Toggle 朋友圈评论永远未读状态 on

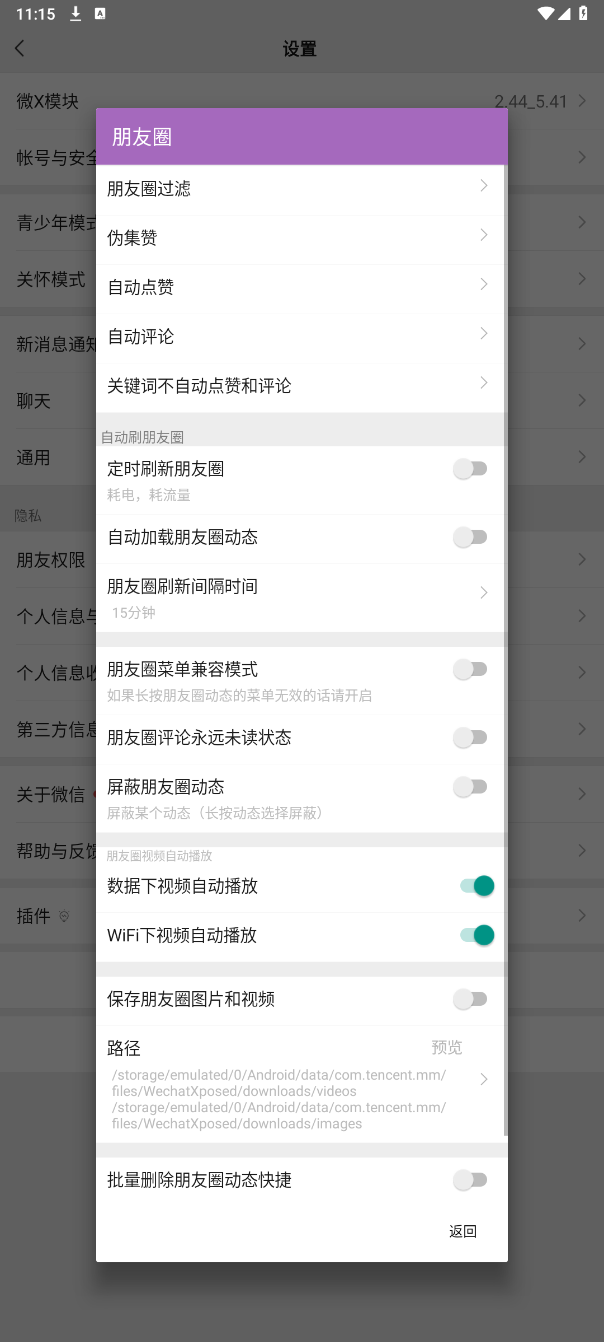tap(470, 737)
